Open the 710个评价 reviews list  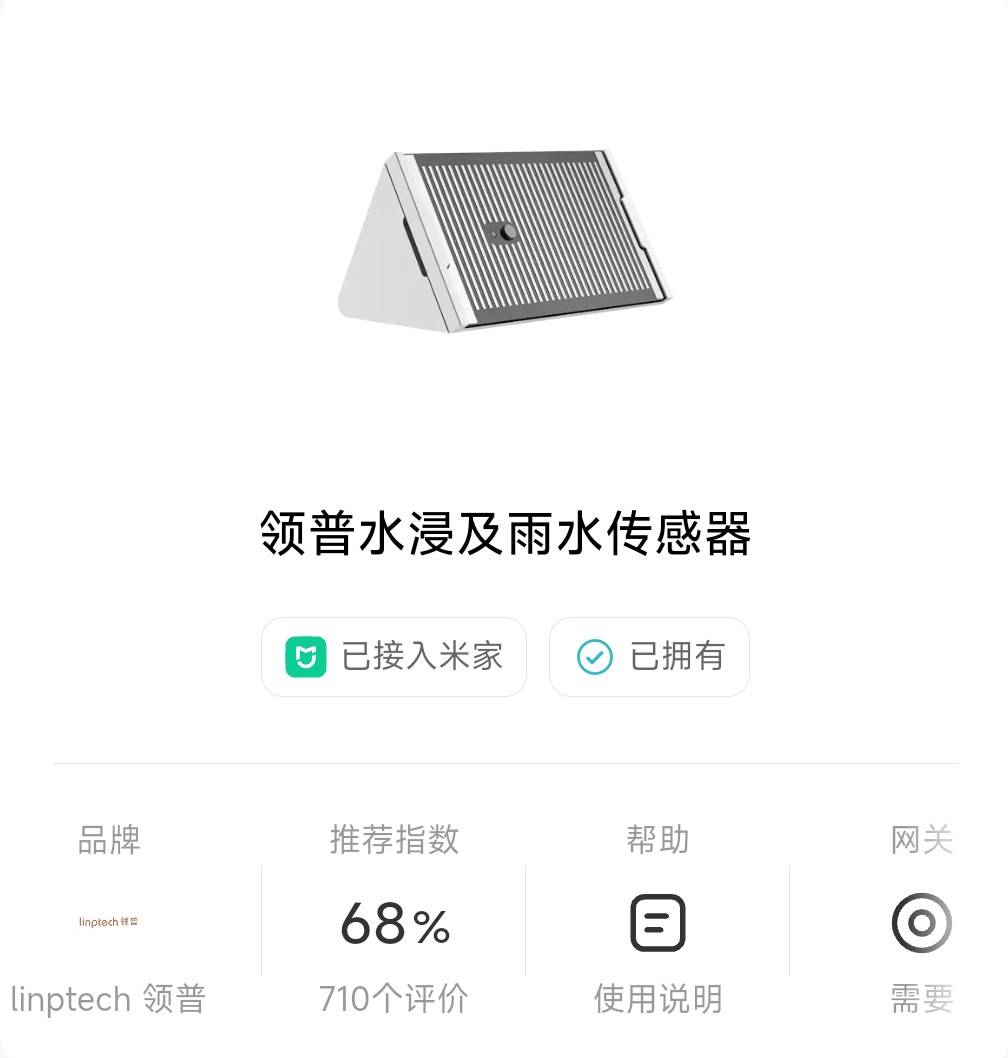[393, 998]
